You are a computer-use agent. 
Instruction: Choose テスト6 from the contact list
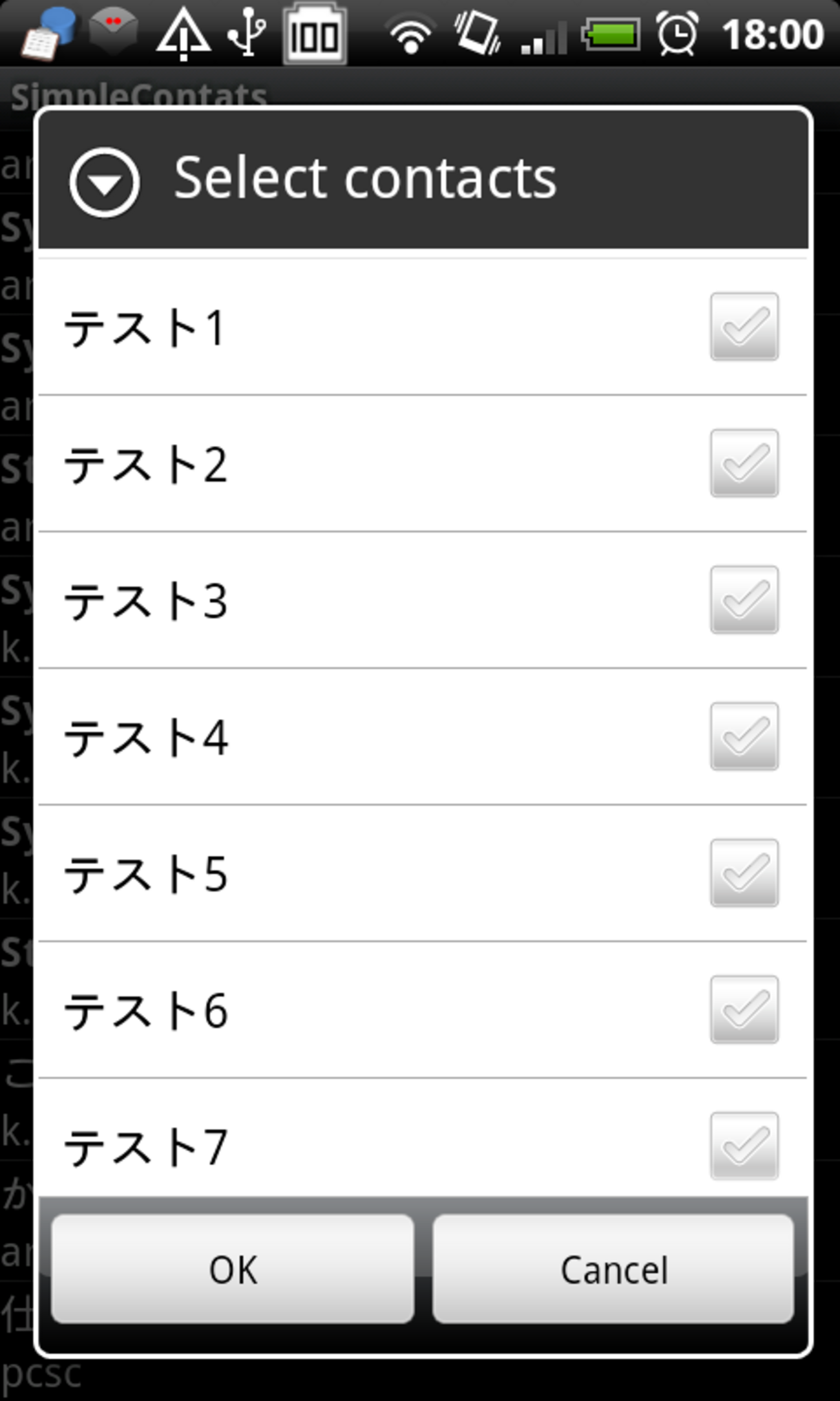click(744, 1009)
